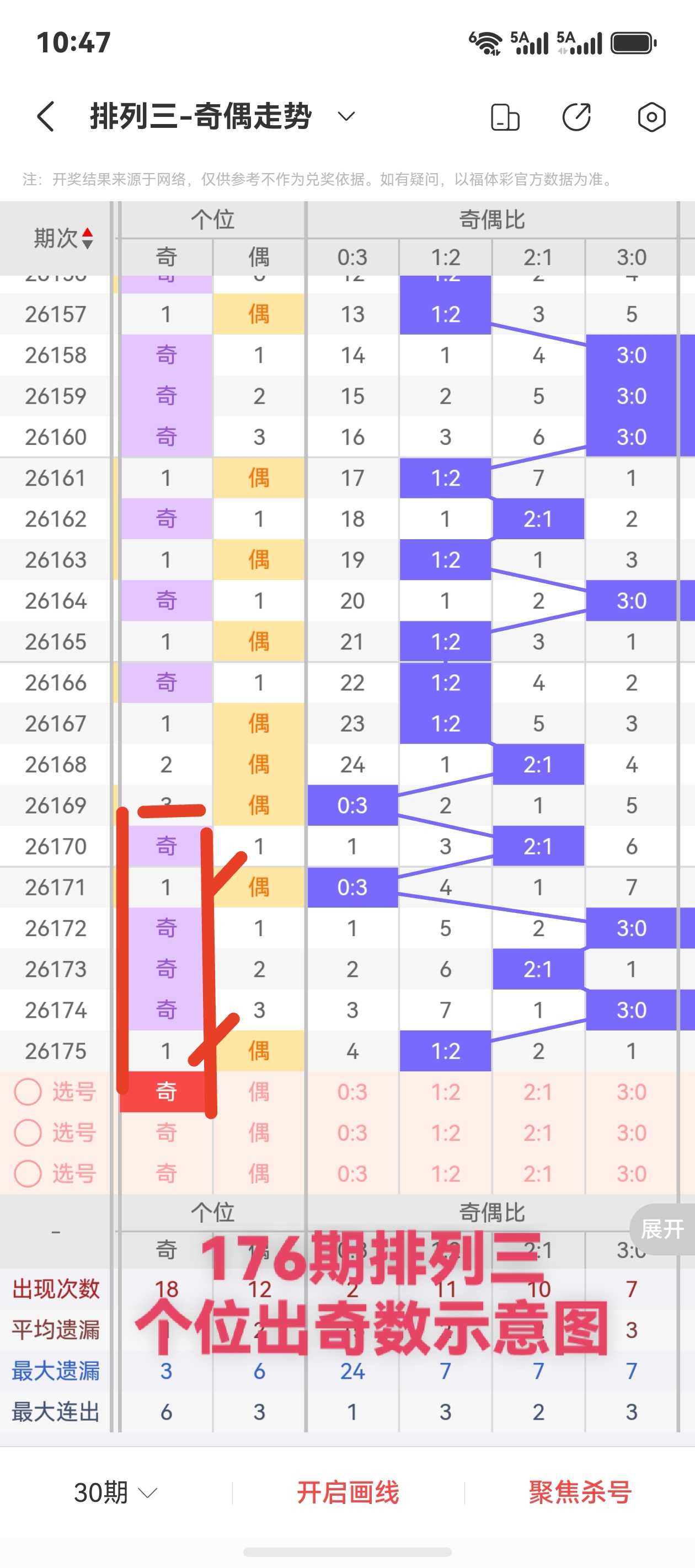Tap the screen orientation icon in header
The image size is (695, 1568).
coord(505,117)
